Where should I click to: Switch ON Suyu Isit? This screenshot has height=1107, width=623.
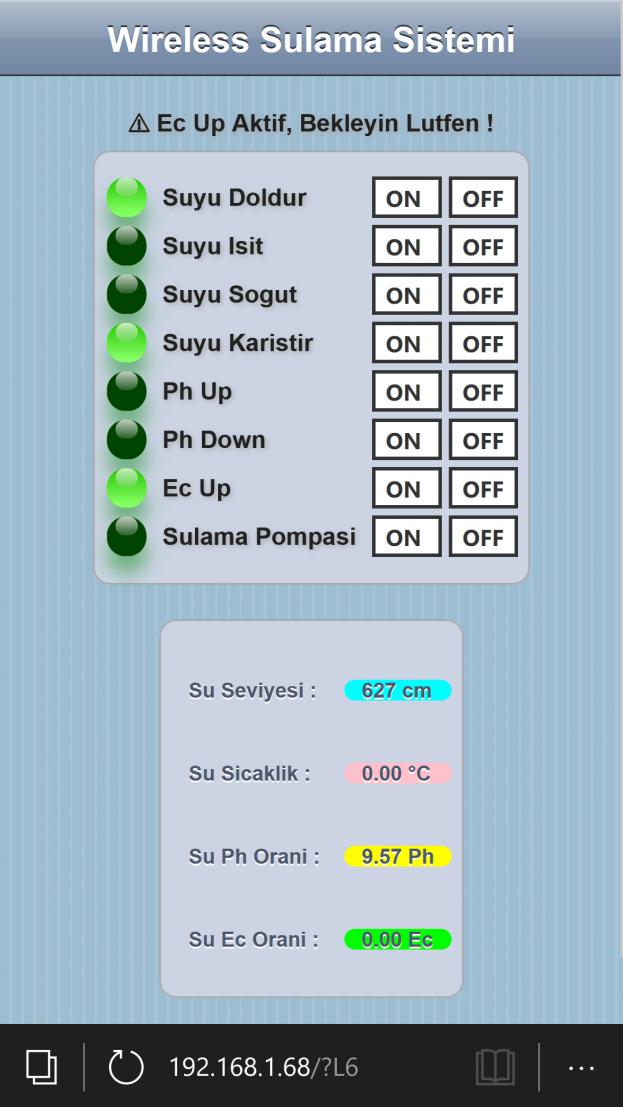pyautogui.click(x=407, y=246)
